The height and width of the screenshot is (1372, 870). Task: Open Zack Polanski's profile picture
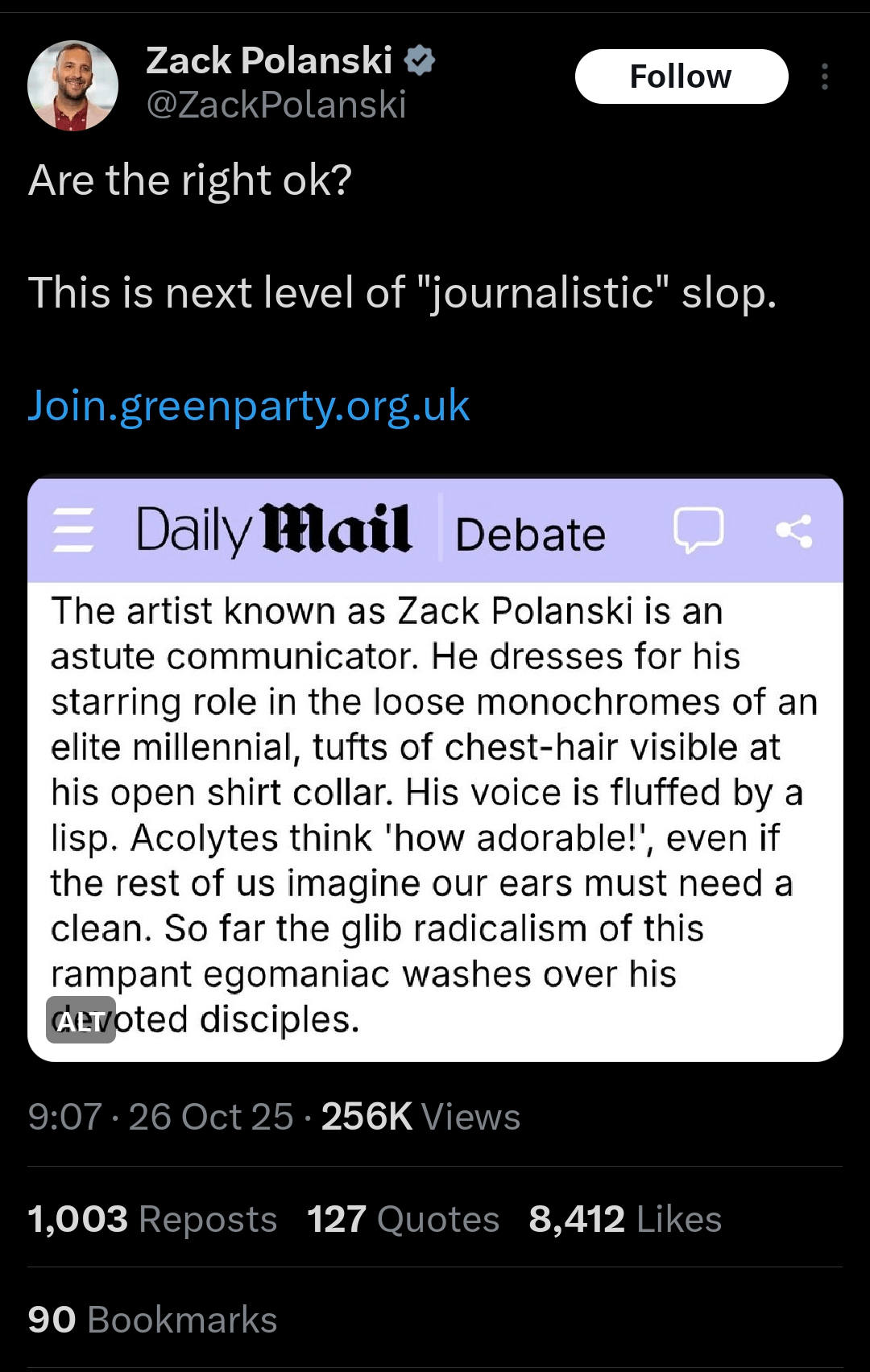point(72,85)
